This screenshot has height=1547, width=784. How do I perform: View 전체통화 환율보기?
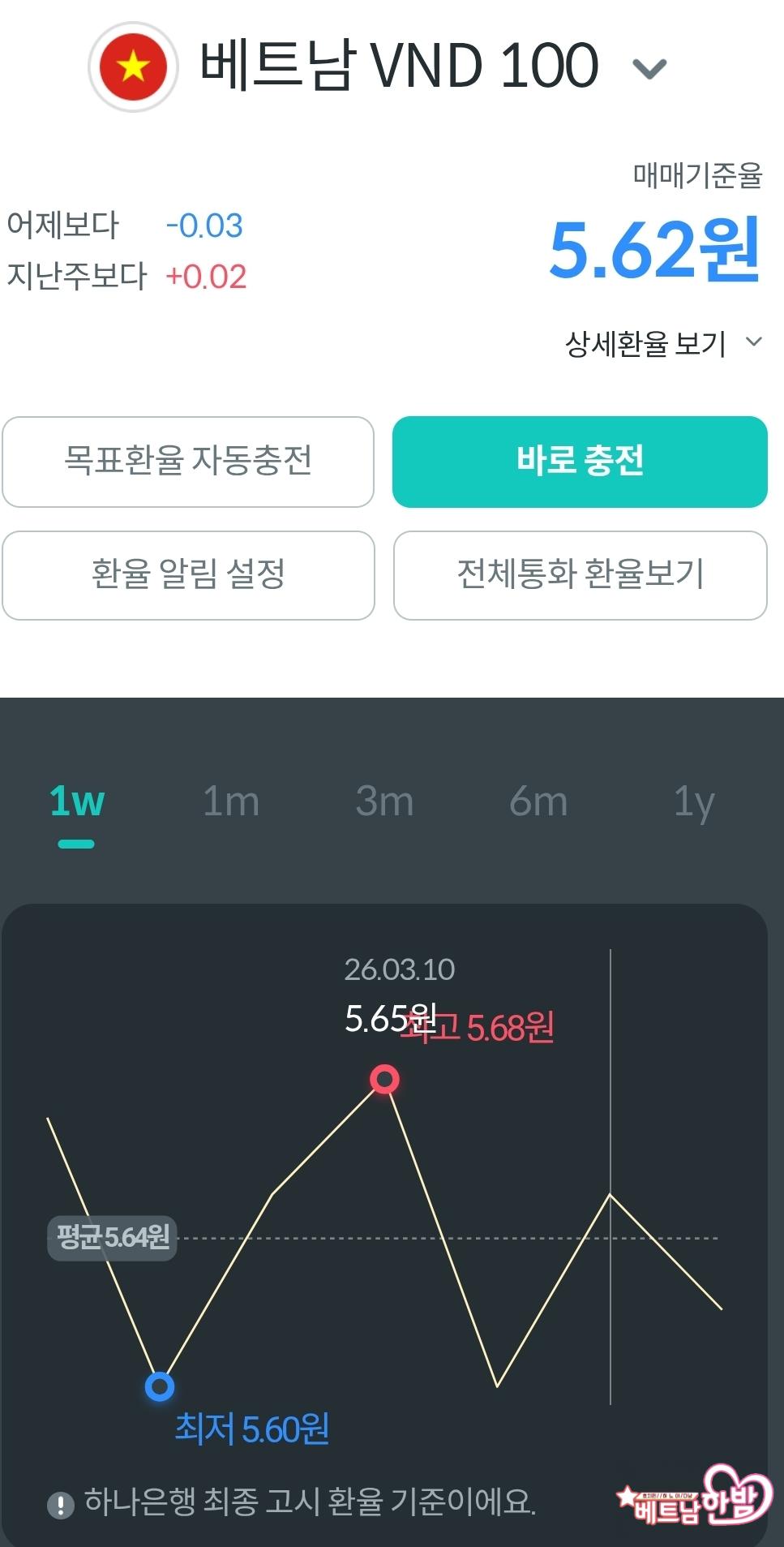click(580, 575)
